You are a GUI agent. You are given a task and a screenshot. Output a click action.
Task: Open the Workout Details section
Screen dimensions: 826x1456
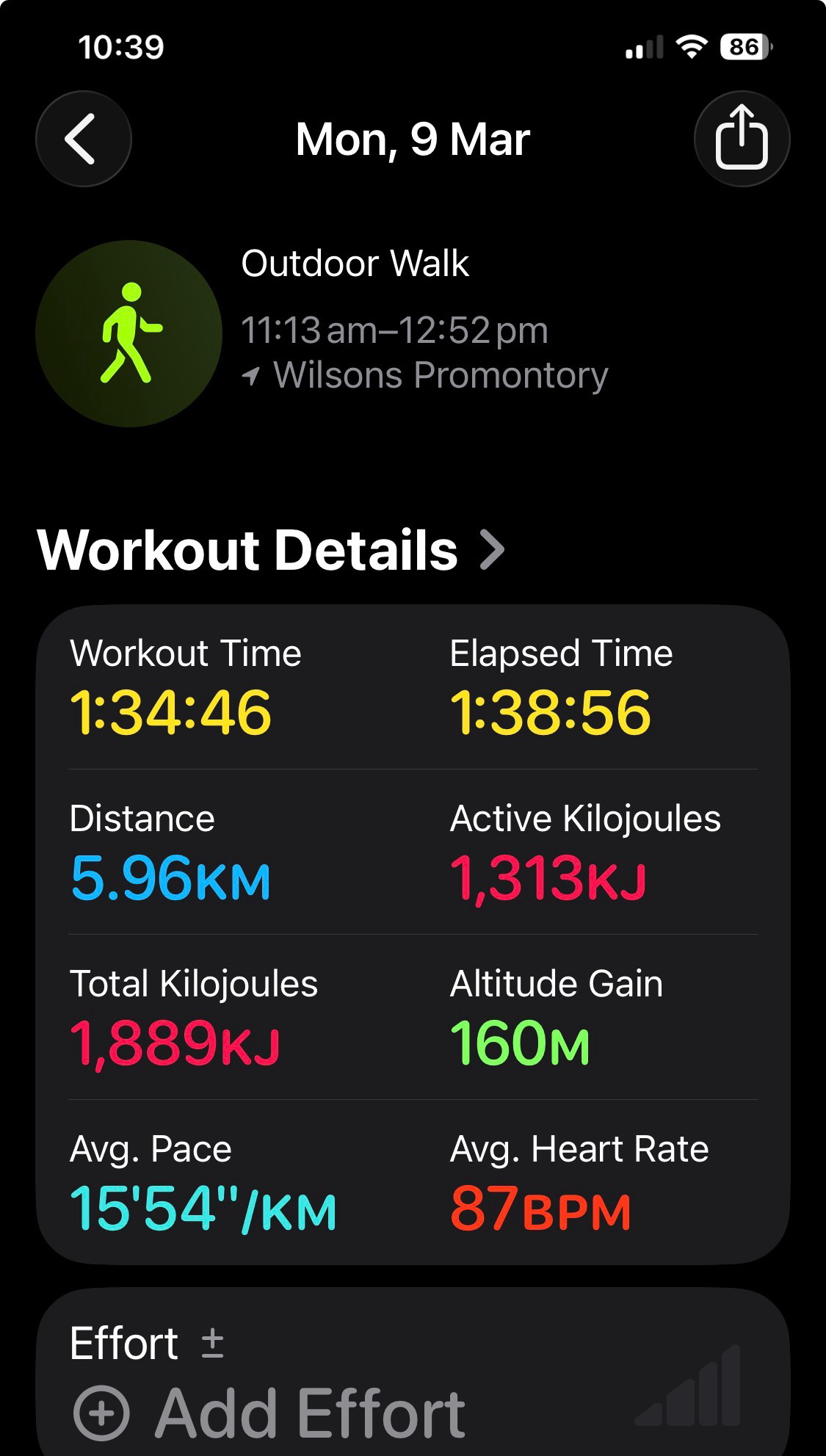click(272, 551)
